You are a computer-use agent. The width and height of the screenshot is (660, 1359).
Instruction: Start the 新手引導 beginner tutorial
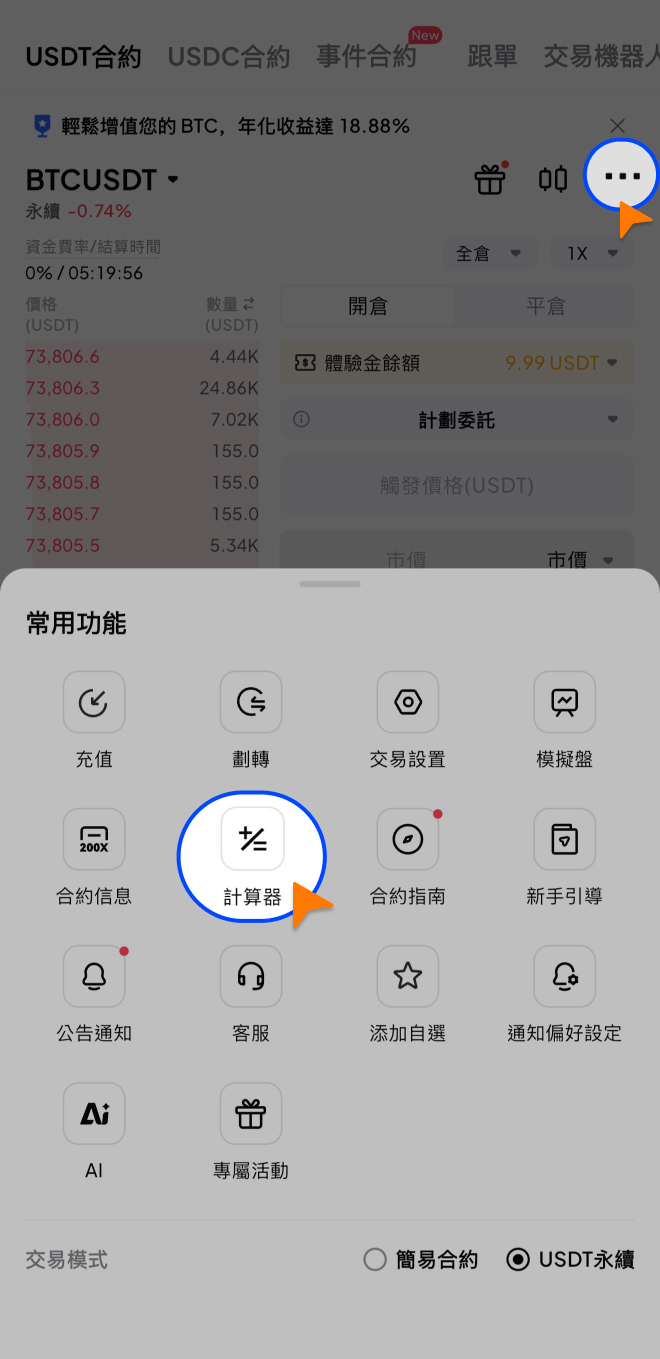565,840
